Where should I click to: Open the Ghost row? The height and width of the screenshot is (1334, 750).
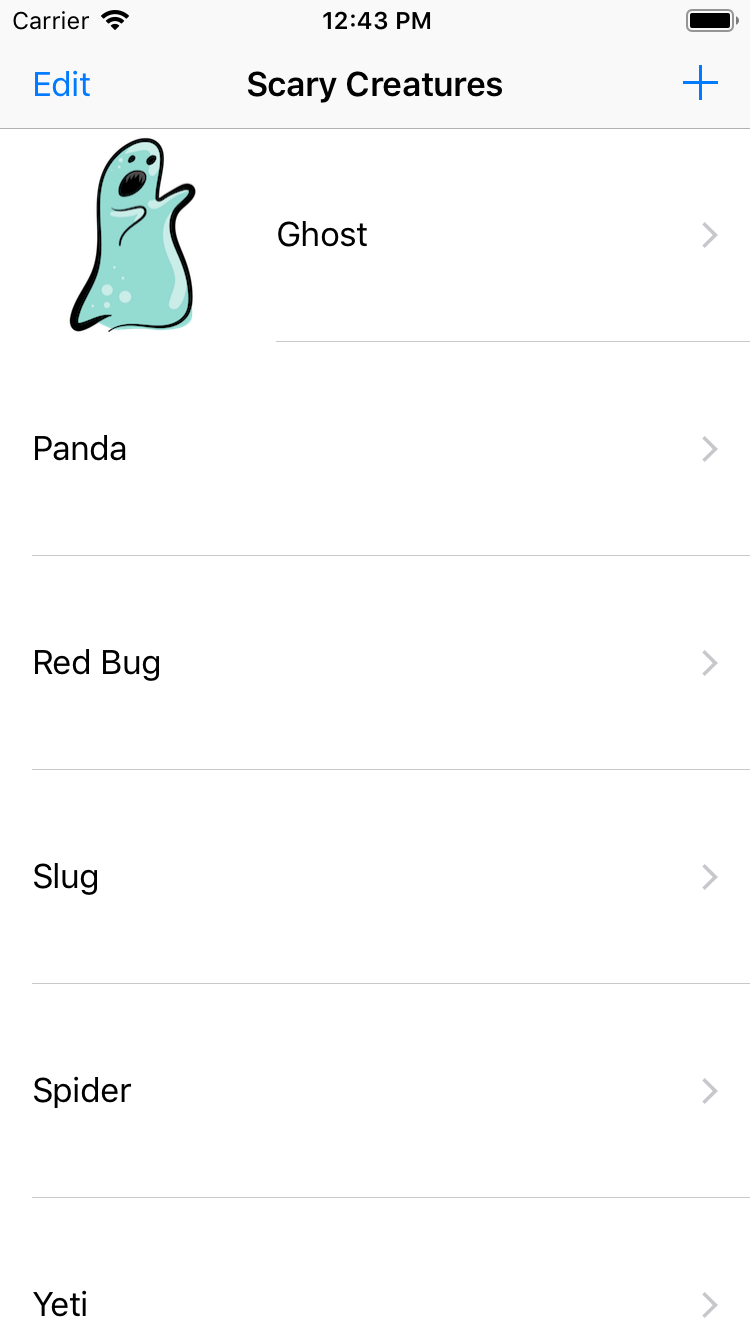375,235
